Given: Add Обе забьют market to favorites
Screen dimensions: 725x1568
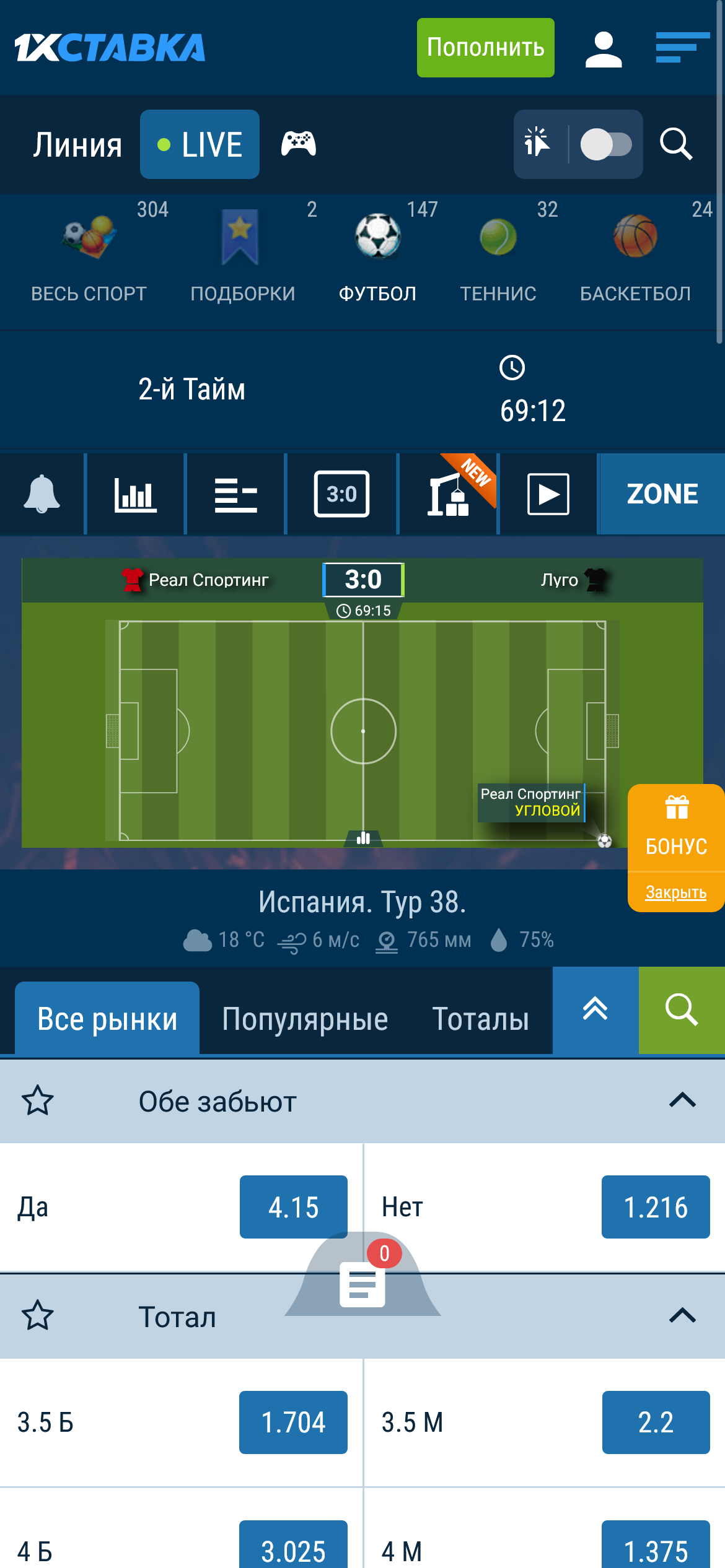Looking at the screenshot, I should 38,1100.
